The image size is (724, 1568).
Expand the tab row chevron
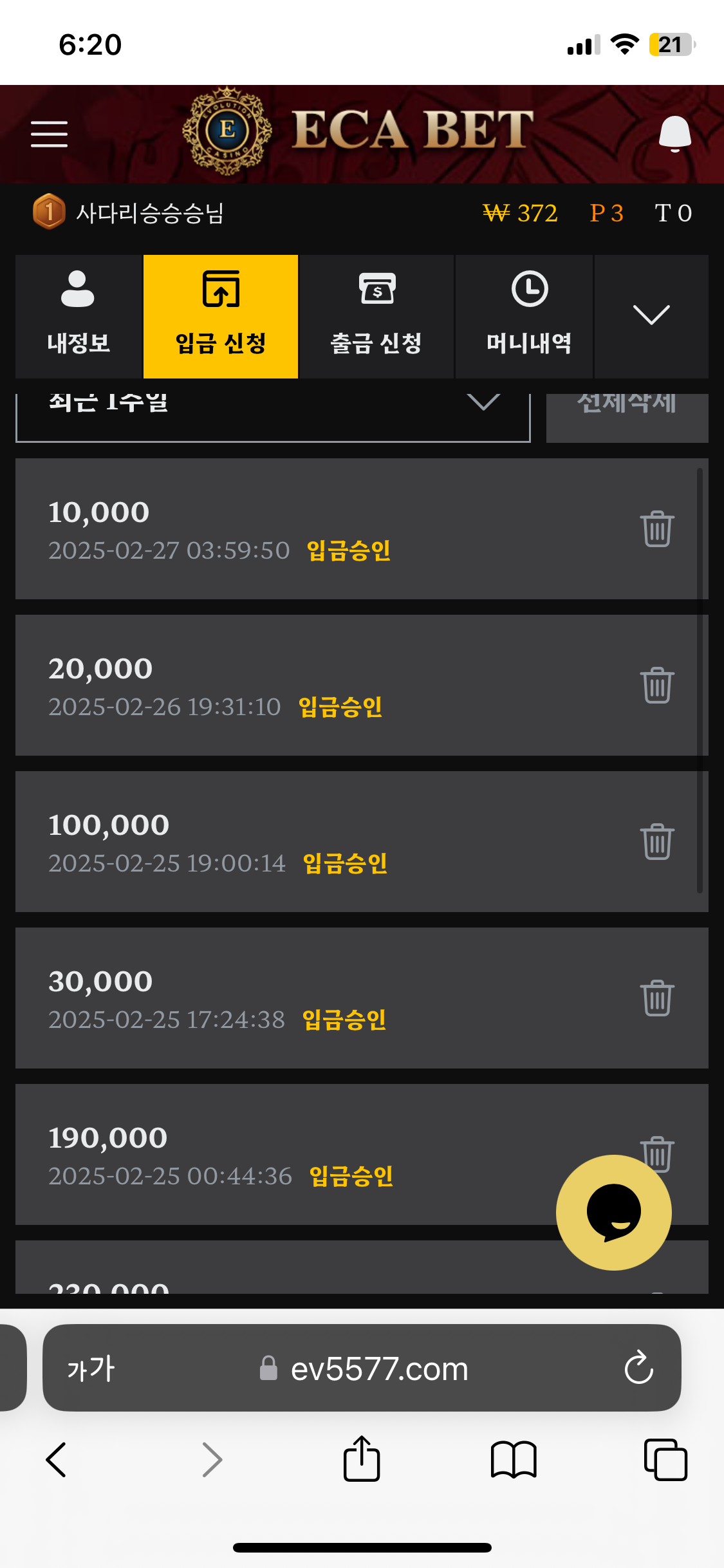click(x=651, y=315)
